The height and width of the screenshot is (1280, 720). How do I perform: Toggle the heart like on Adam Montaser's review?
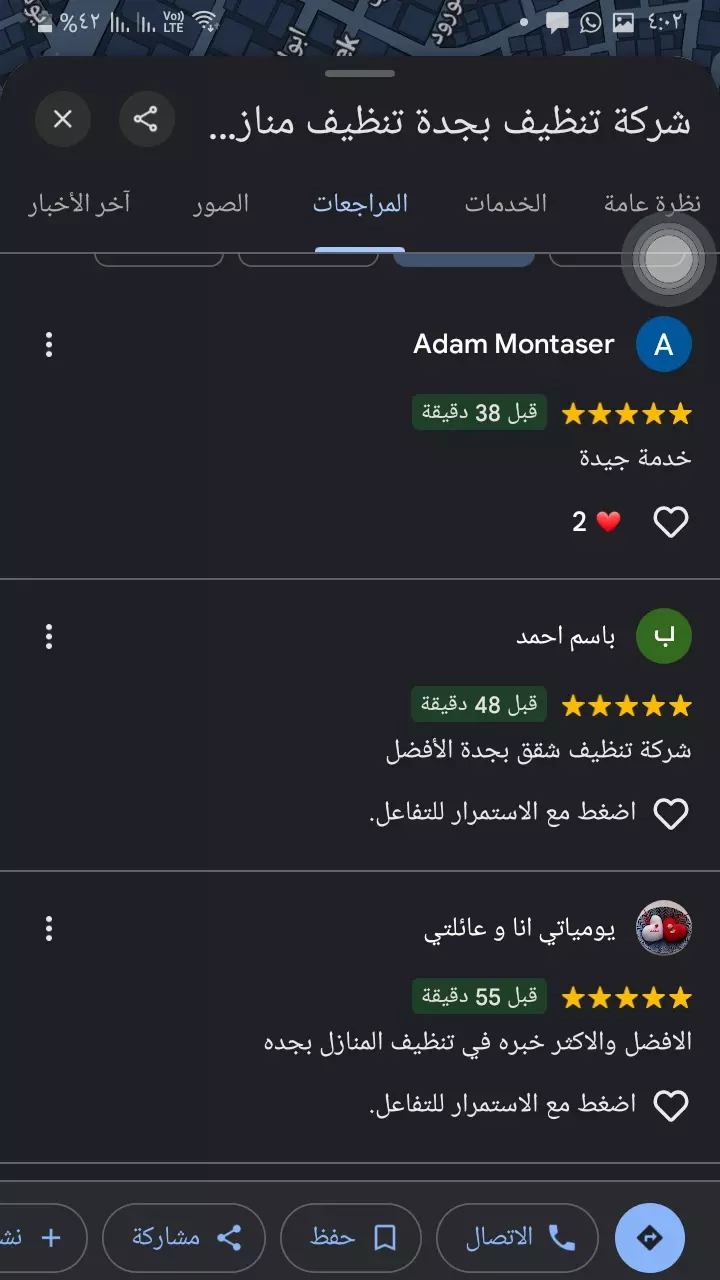669,521
